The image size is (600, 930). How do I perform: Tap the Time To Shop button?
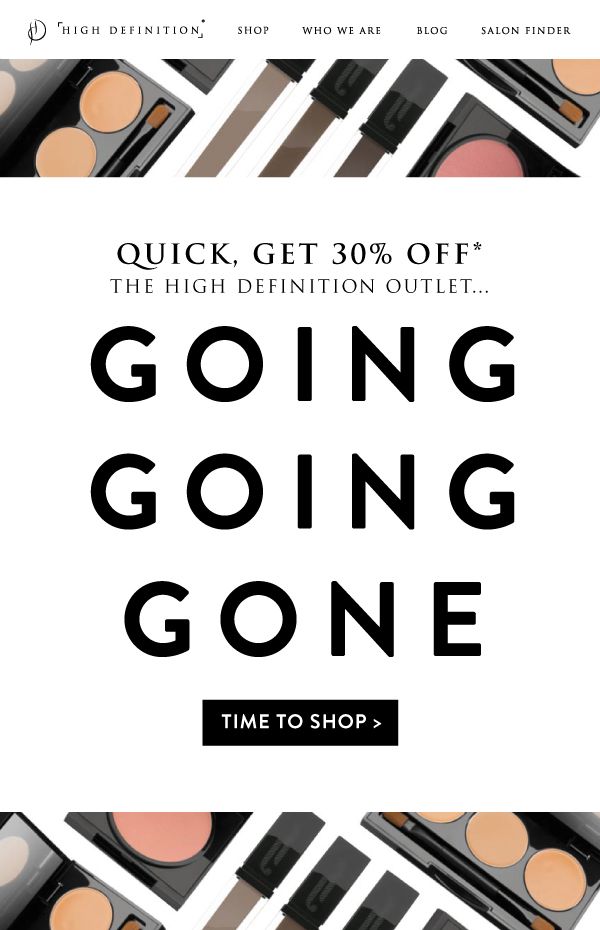(300, 722)
